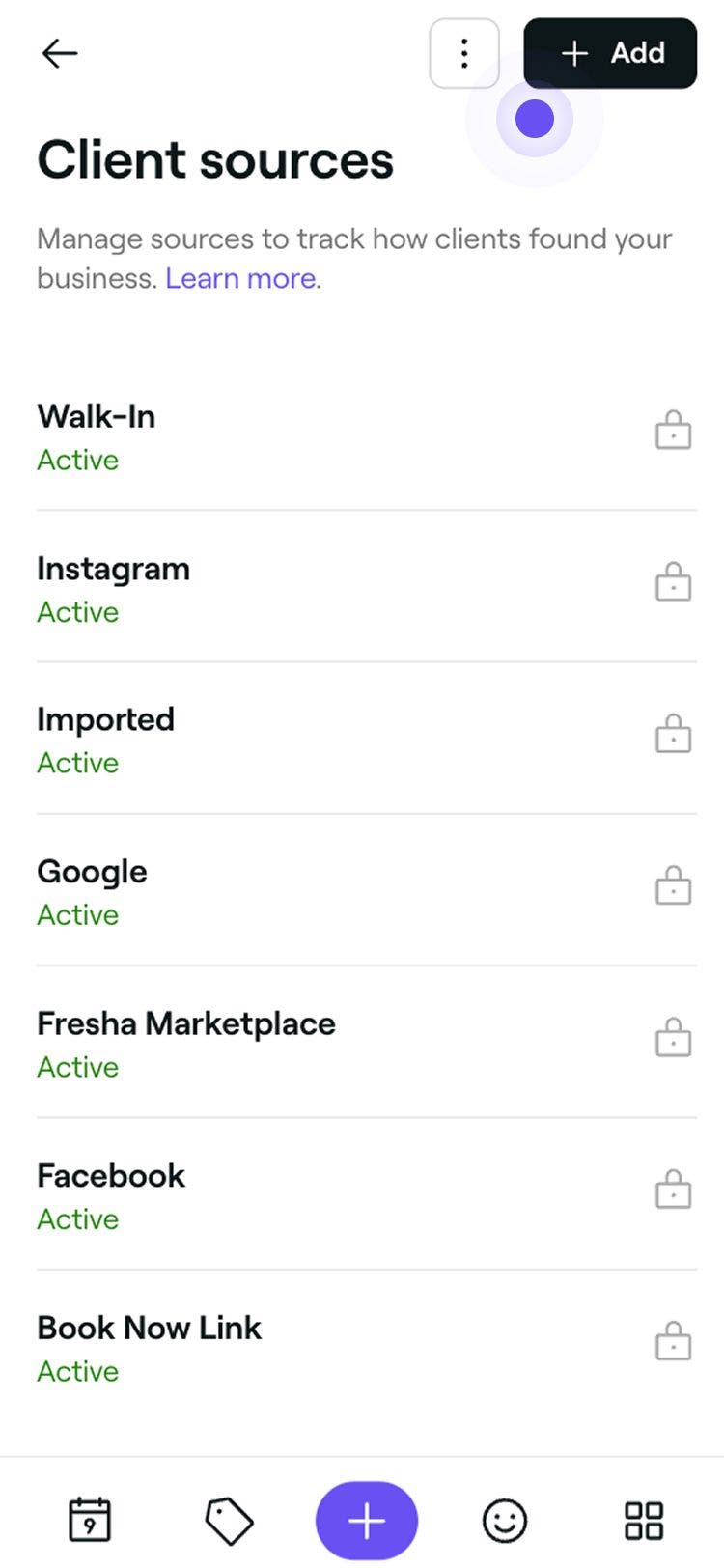
Task: Open the grid menu tab
Action: 644,1521
